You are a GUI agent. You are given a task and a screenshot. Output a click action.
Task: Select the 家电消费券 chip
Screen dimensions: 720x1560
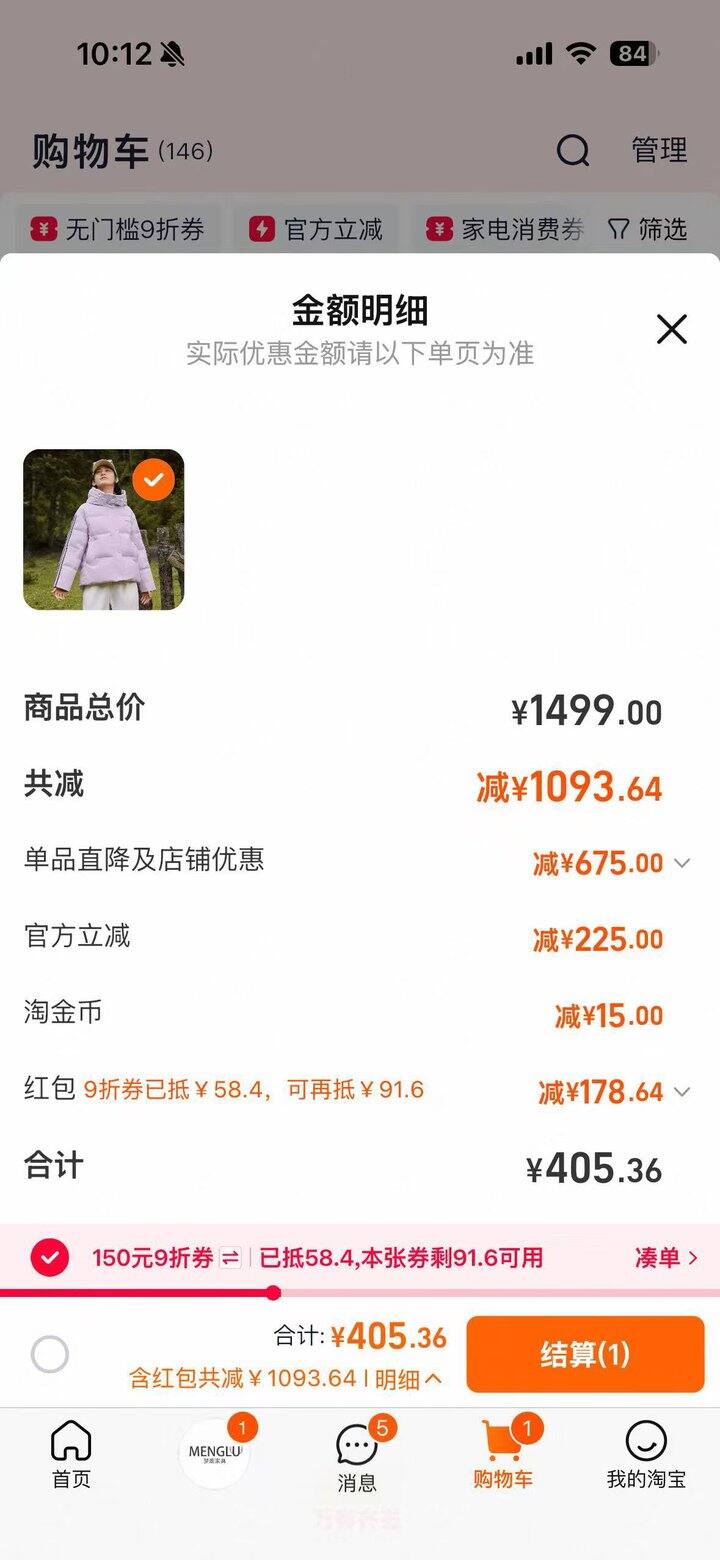pyautogui.click(x=507, y=229)
